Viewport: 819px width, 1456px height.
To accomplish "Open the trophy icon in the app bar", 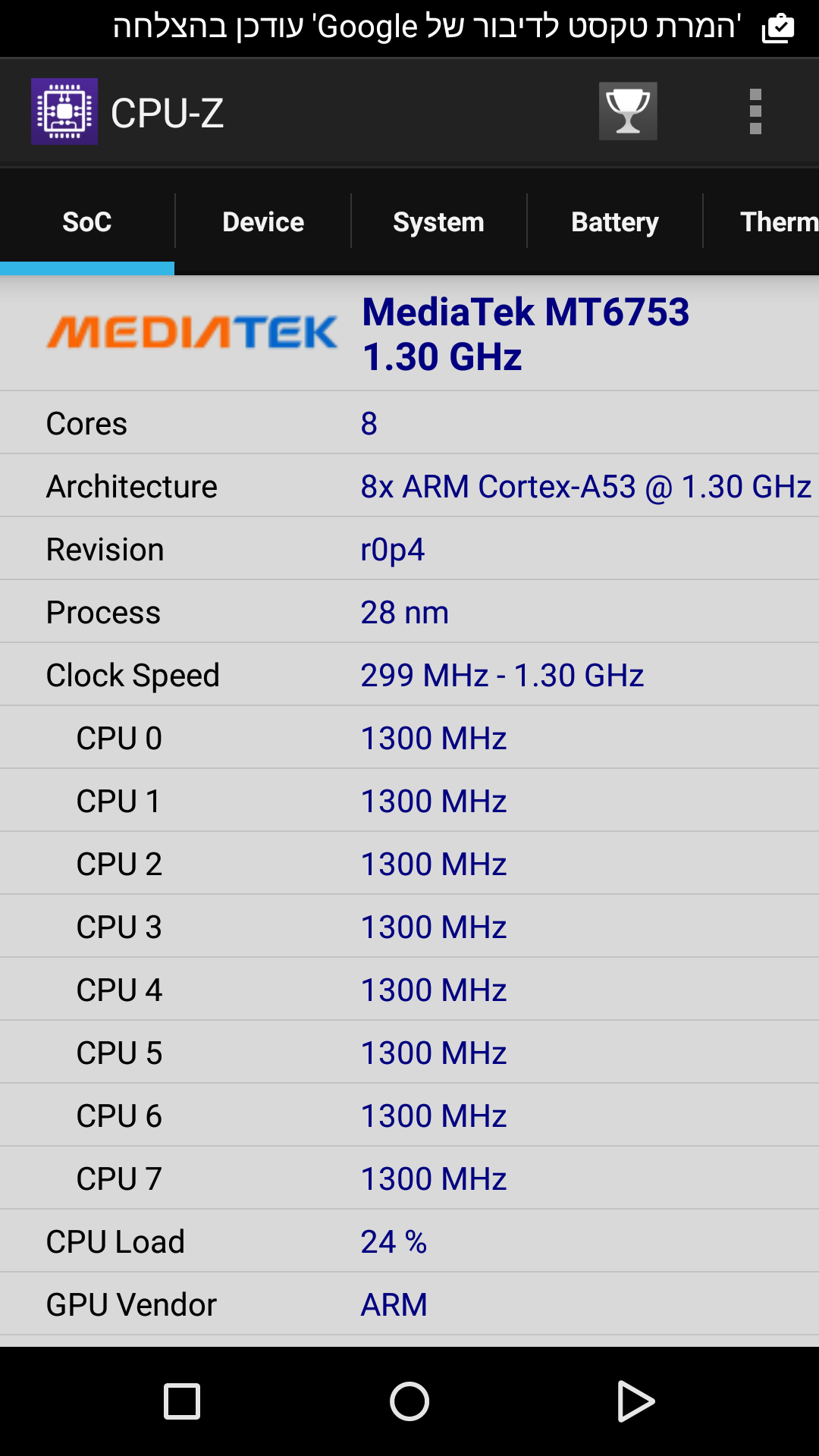I will click(x=628, y=111).
